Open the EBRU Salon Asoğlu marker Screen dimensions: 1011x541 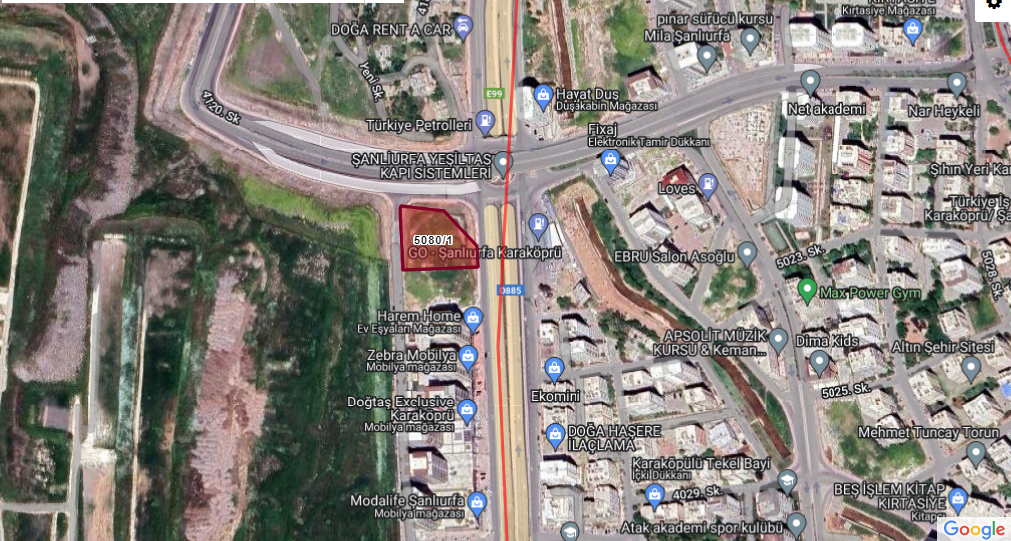coord(746,252)
